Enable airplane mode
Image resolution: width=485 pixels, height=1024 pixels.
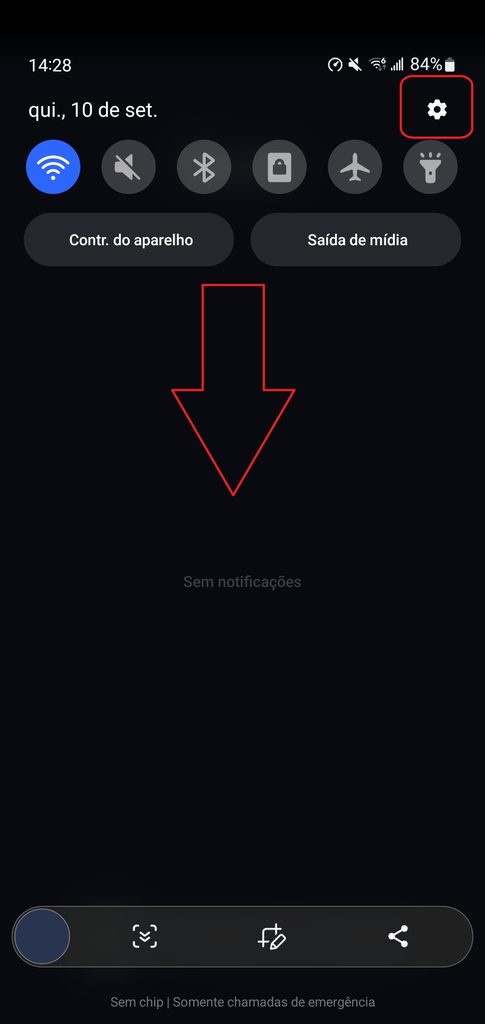click(x=355, y=167)
